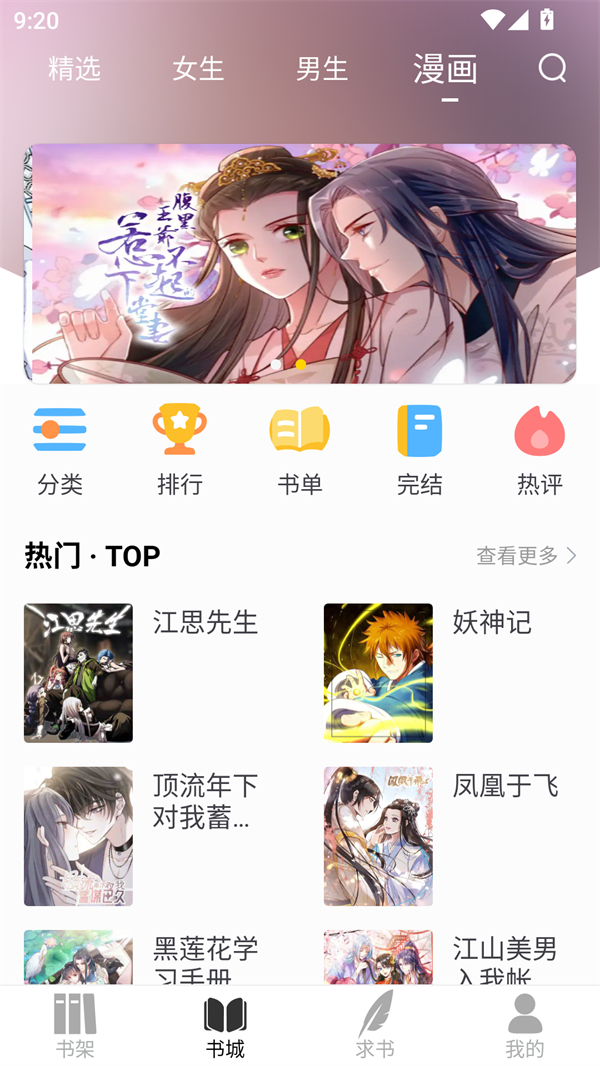Open the 热评 hot reviews shortcut
The image size is (600, 1066).
click(x=540, y=449)
